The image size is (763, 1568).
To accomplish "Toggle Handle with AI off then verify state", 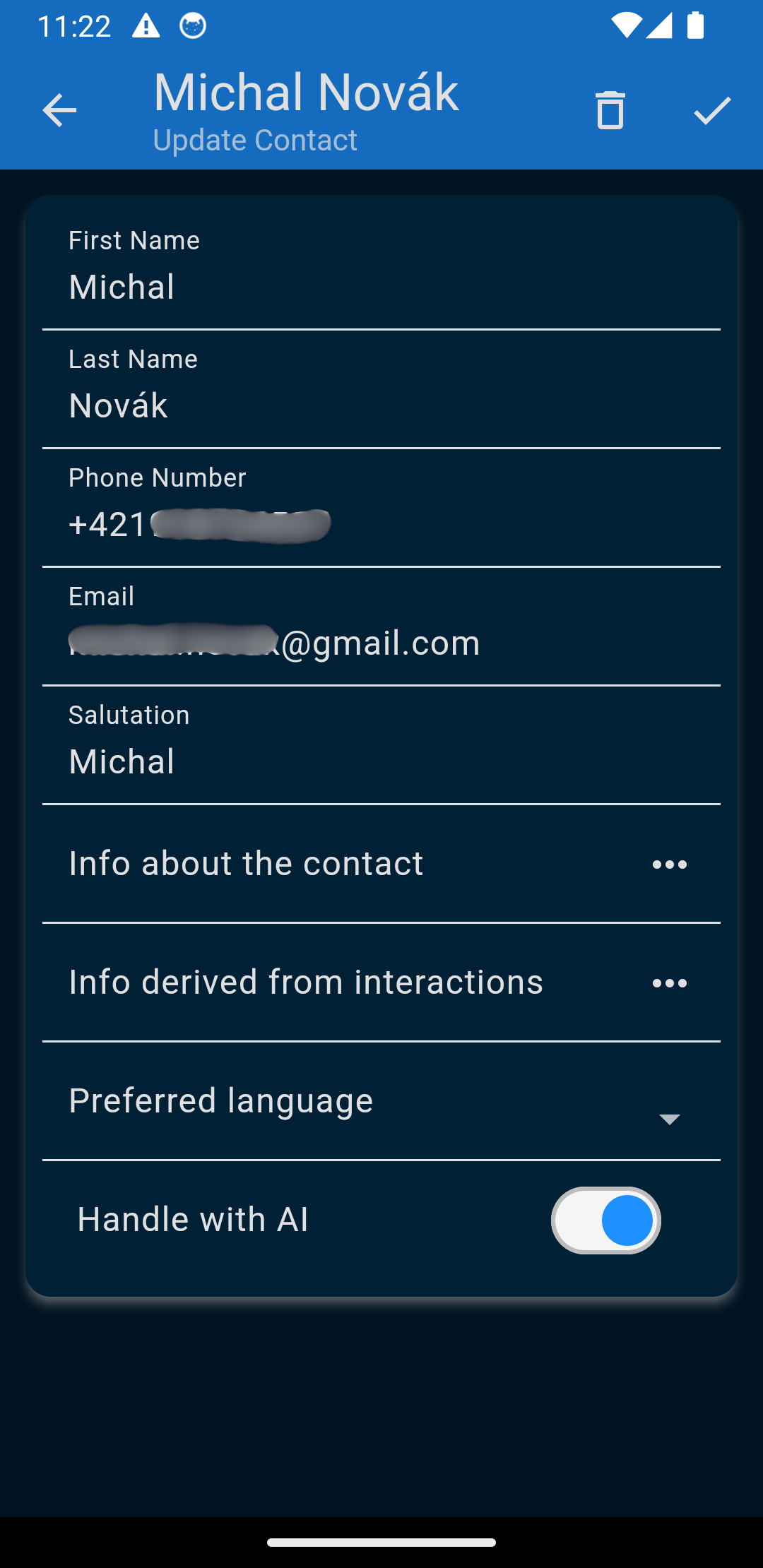I will [605, 1218].
